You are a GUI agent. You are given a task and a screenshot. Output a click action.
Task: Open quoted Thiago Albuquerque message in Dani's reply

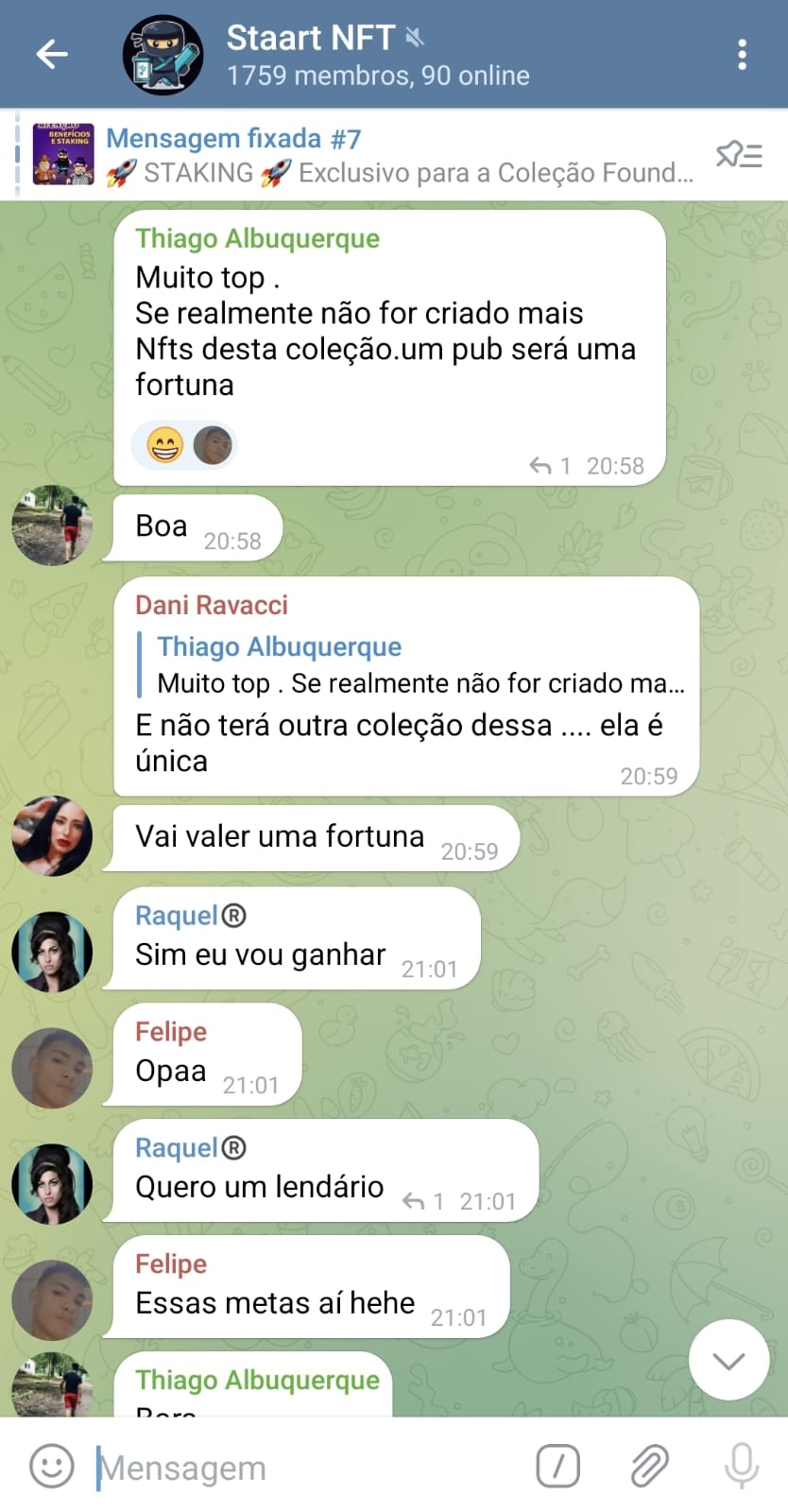tap(416, 664)
